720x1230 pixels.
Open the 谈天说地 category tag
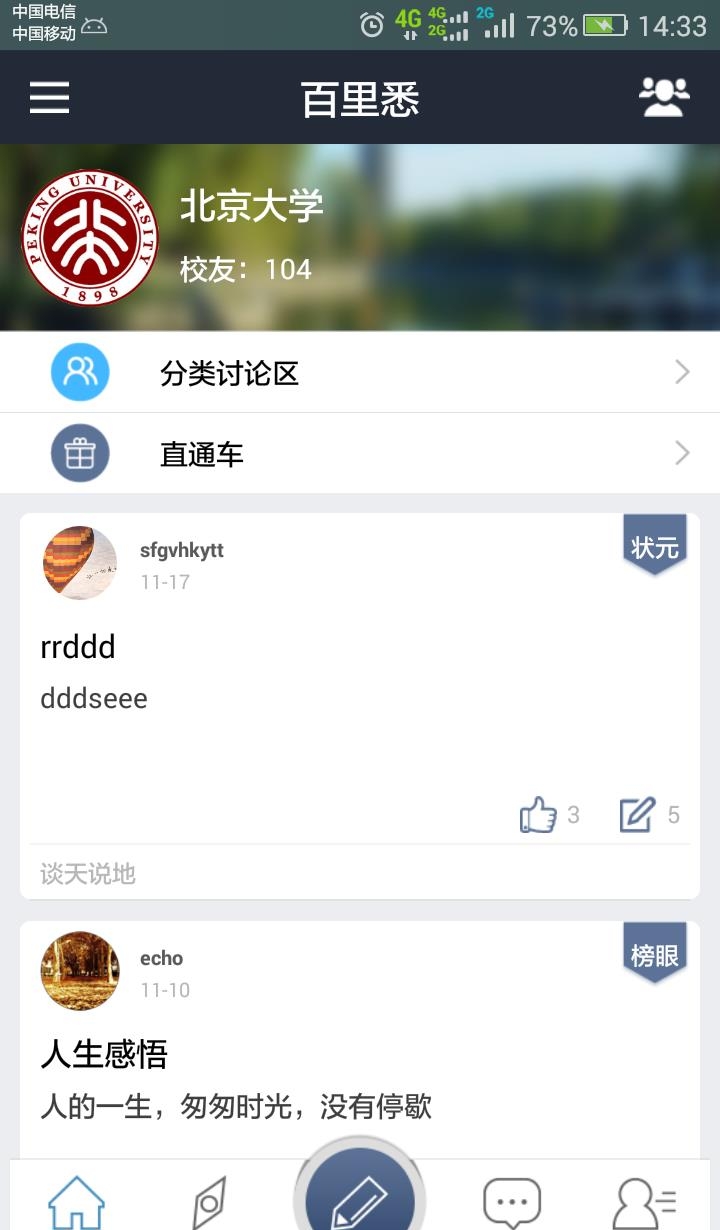88,874
